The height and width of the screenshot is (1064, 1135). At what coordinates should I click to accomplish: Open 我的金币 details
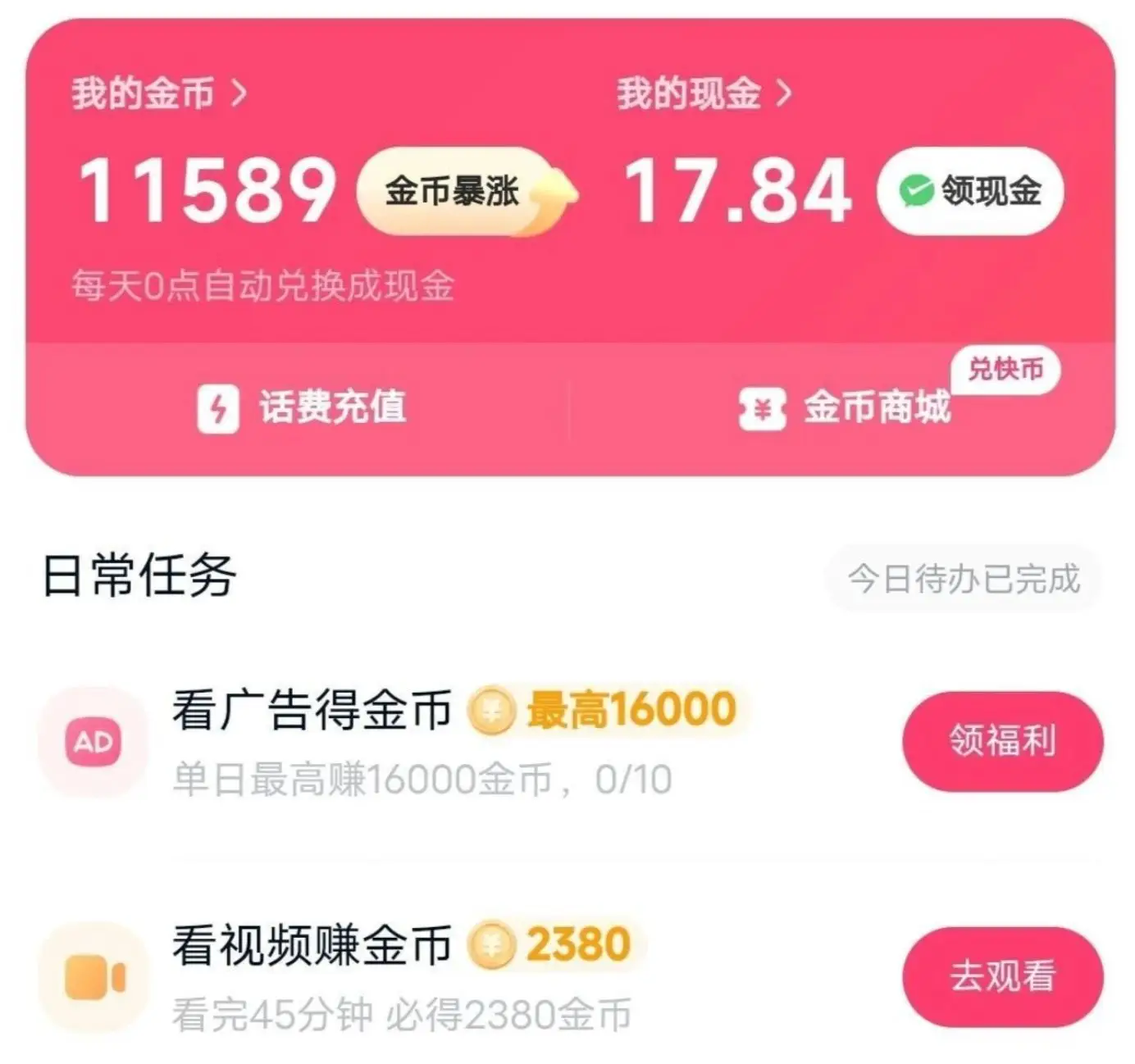(x=158, y=93)
